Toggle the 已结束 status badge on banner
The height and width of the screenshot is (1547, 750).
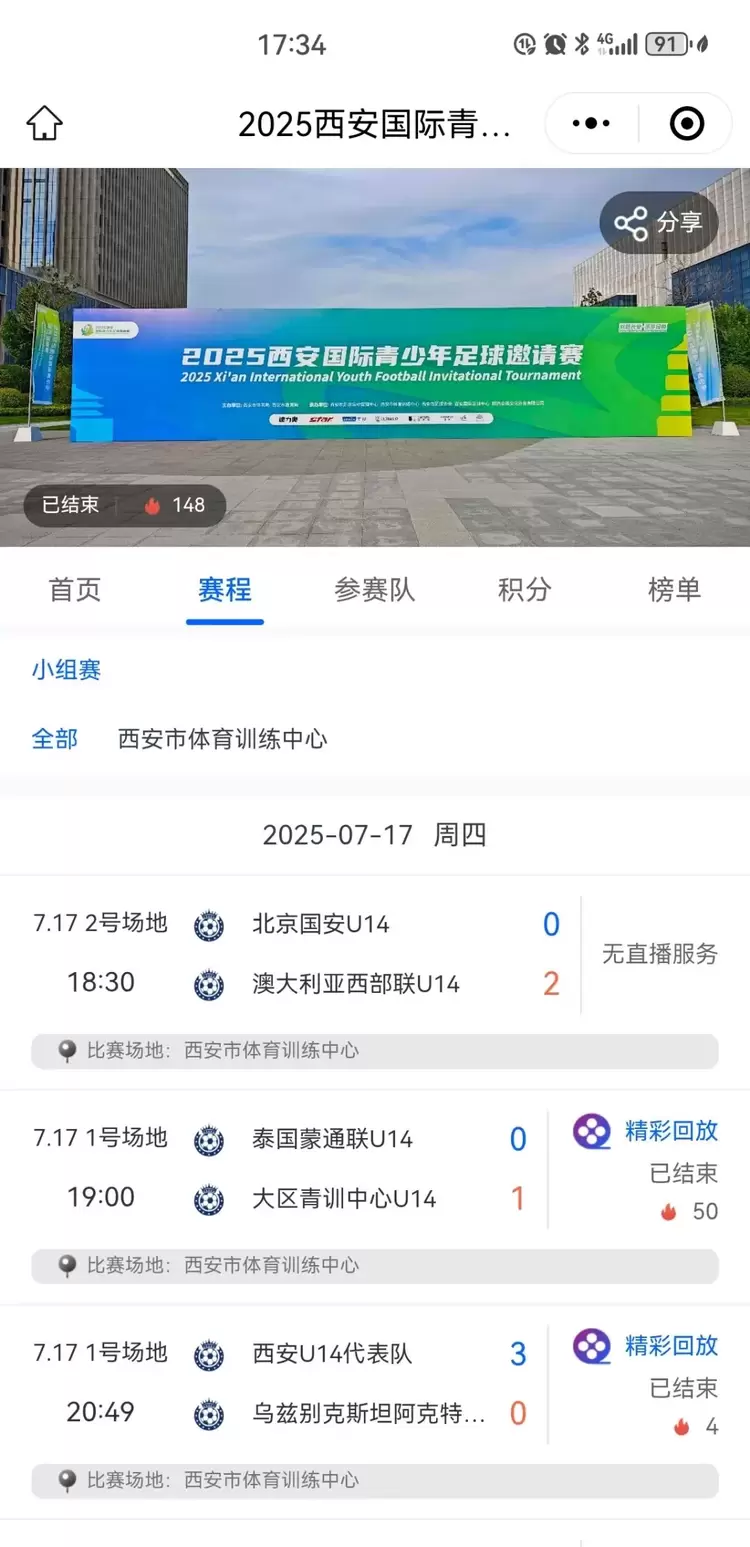(69, 505)
